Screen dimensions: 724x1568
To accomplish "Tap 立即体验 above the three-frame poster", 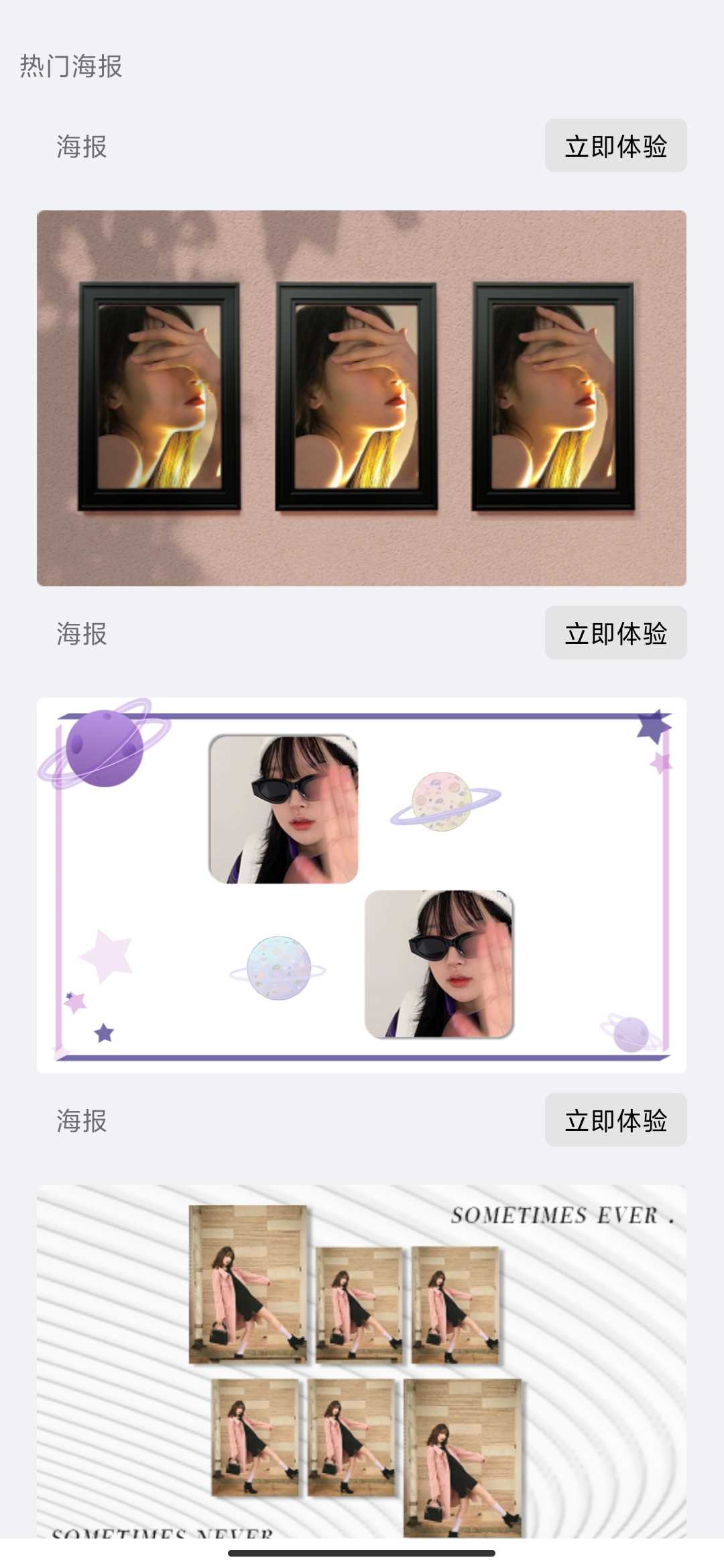I will [615, 146].
